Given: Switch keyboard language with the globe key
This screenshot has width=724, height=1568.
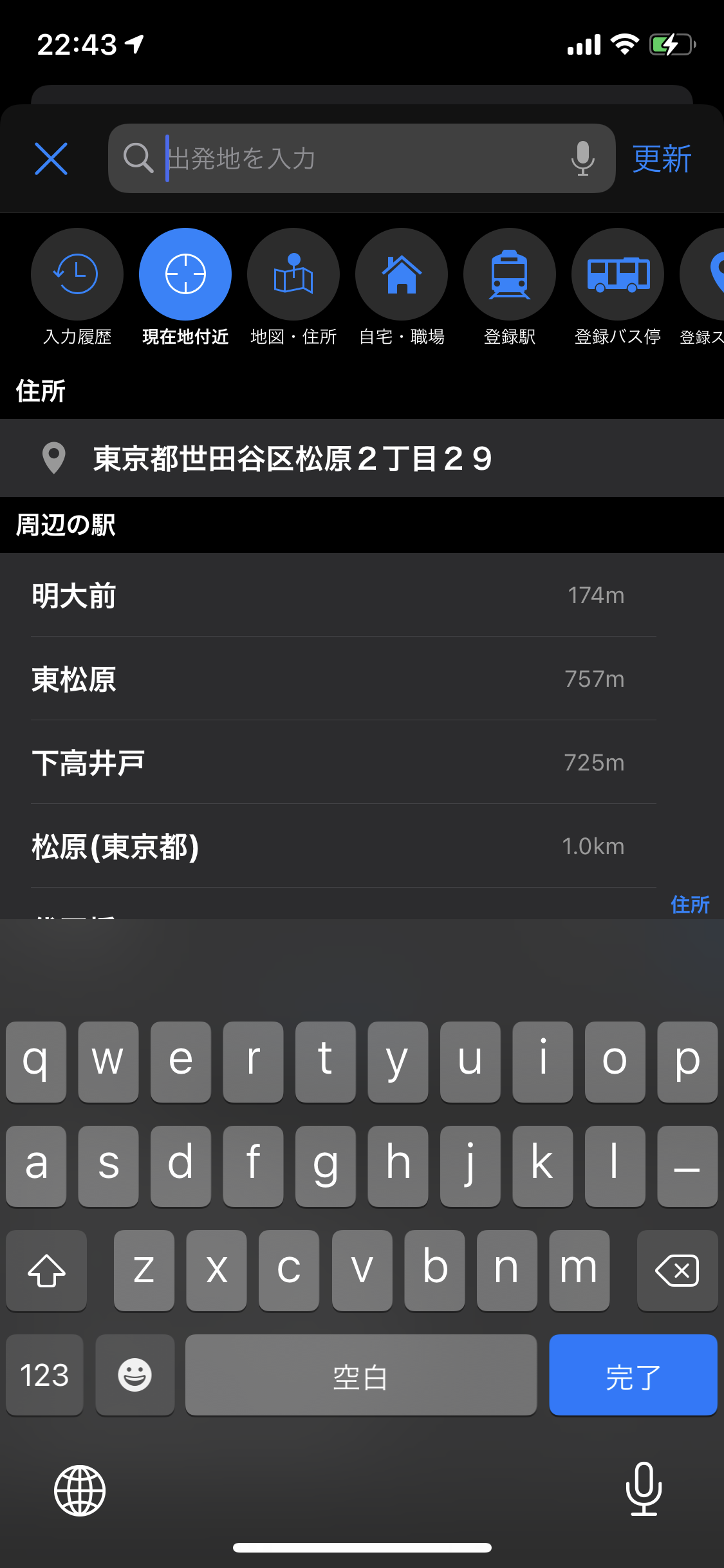Looking at the screenshot, I should [x=80, y=1490].
